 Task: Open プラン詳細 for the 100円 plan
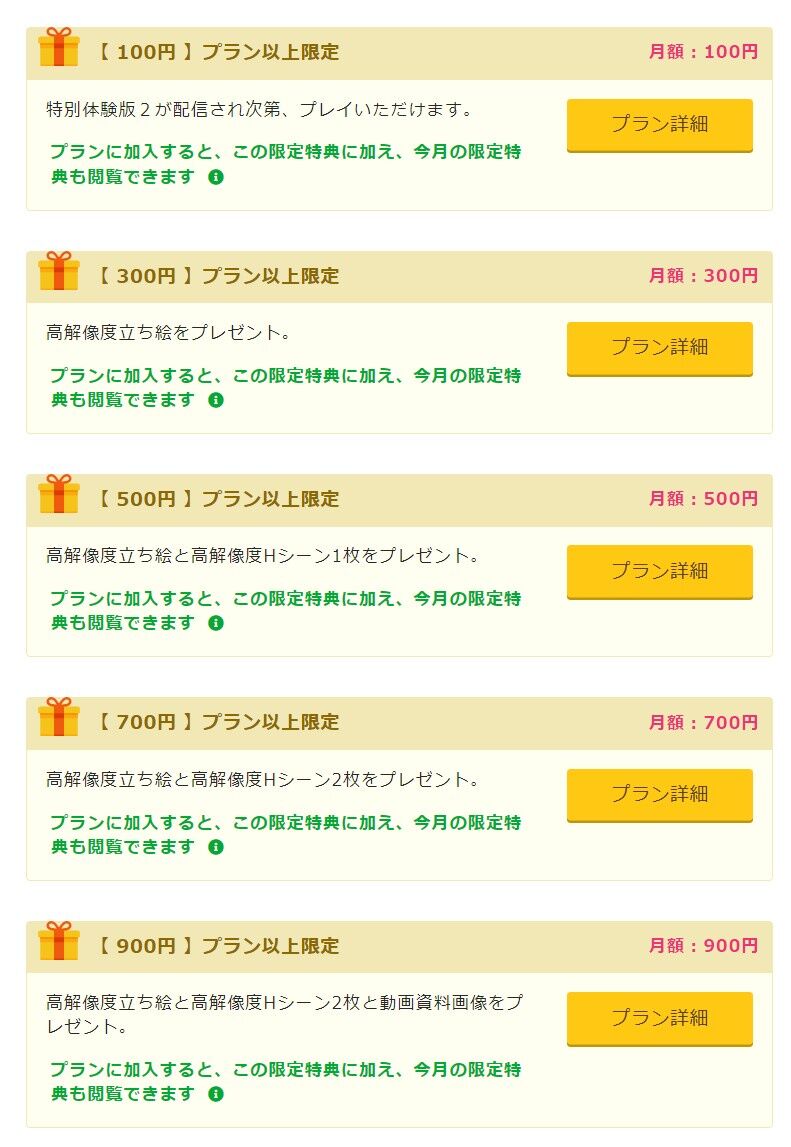point(659,125)
